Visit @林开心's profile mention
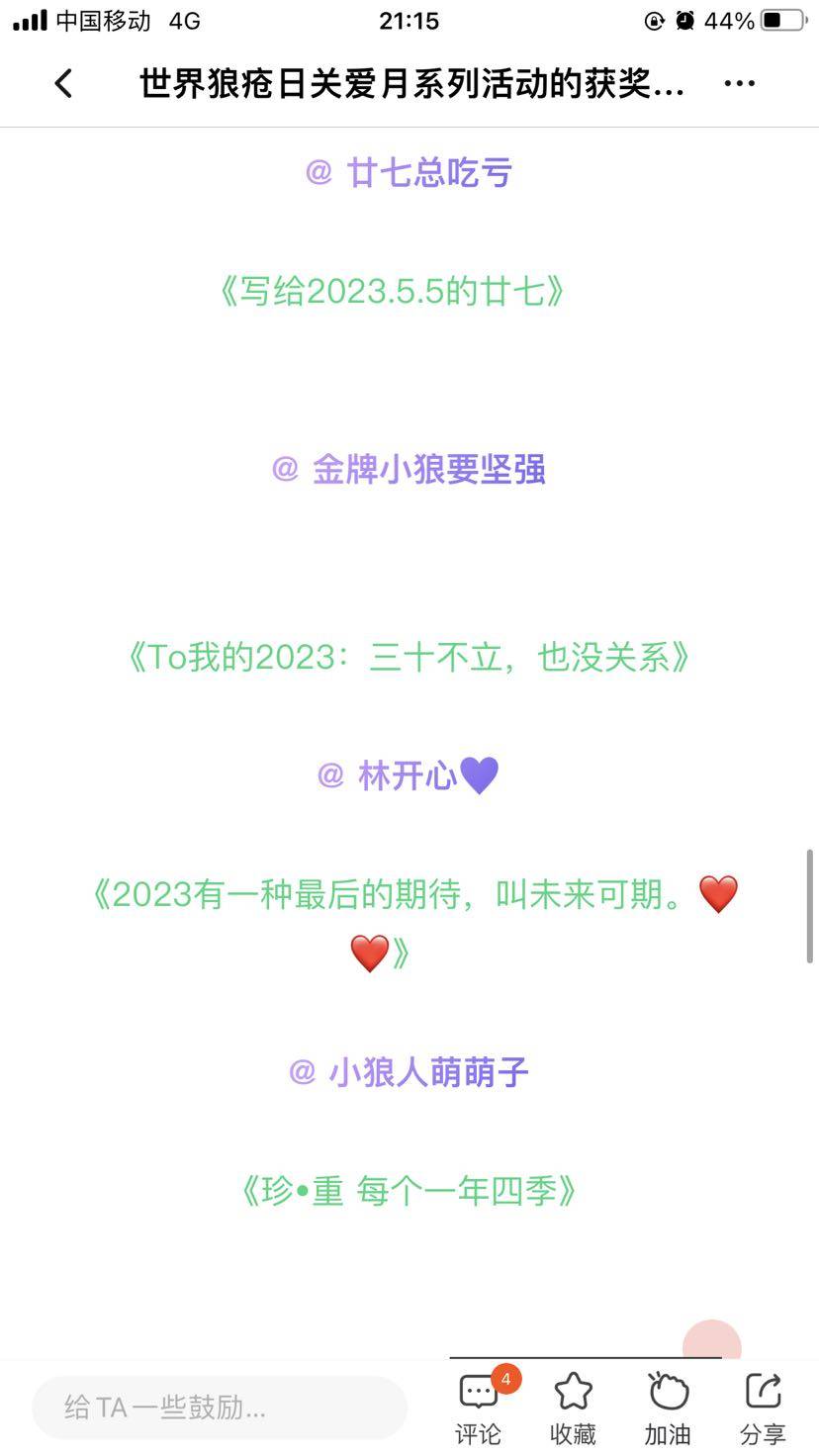The image size is (819, 1456). point(408,775)
